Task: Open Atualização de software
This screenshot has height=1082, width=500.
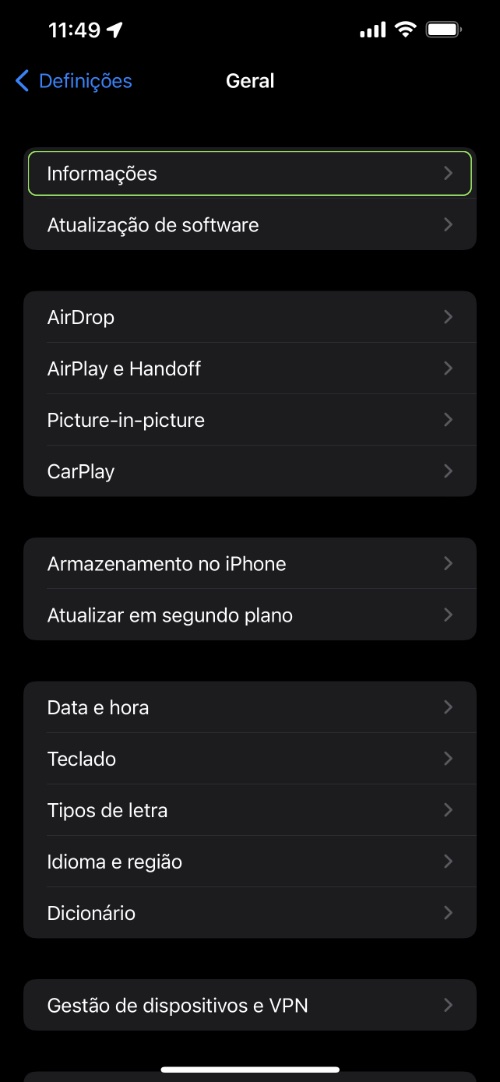Action: (250, 225)
